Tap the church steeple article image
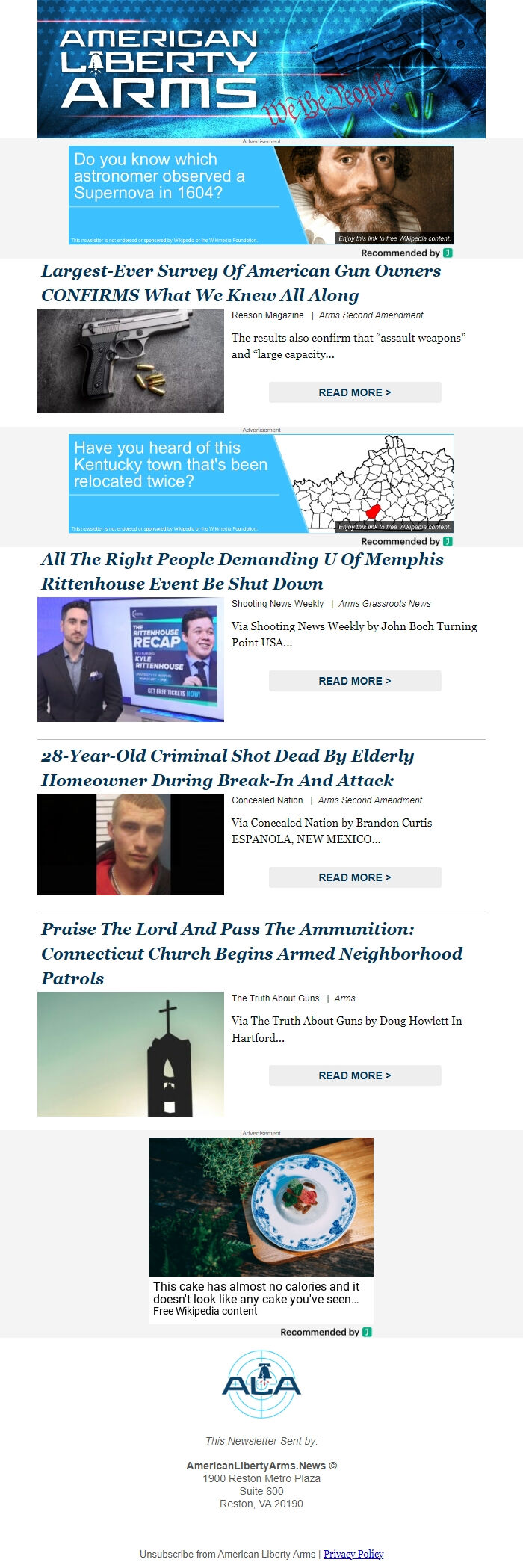Screen dimensions: 523x1568 click(131, 1054)
